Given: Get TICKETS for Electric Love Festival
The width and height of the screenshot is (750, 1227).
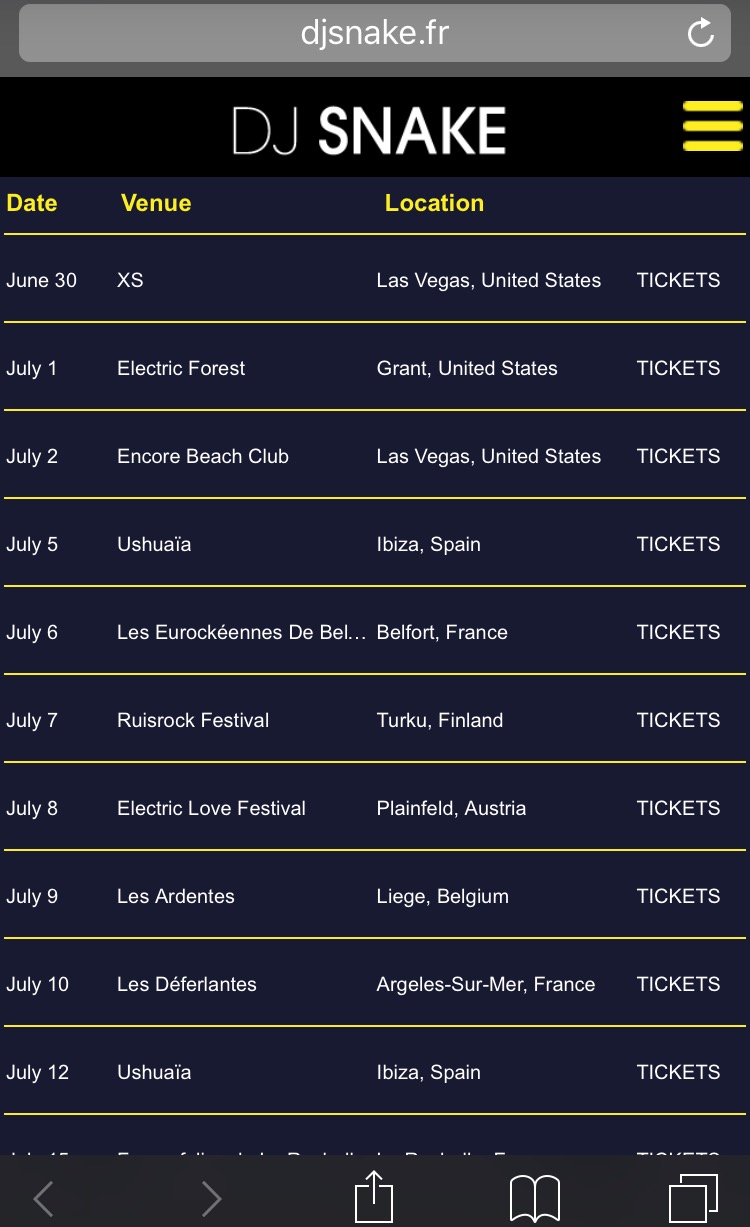Looking at the screenshot, I should [678, 808].
